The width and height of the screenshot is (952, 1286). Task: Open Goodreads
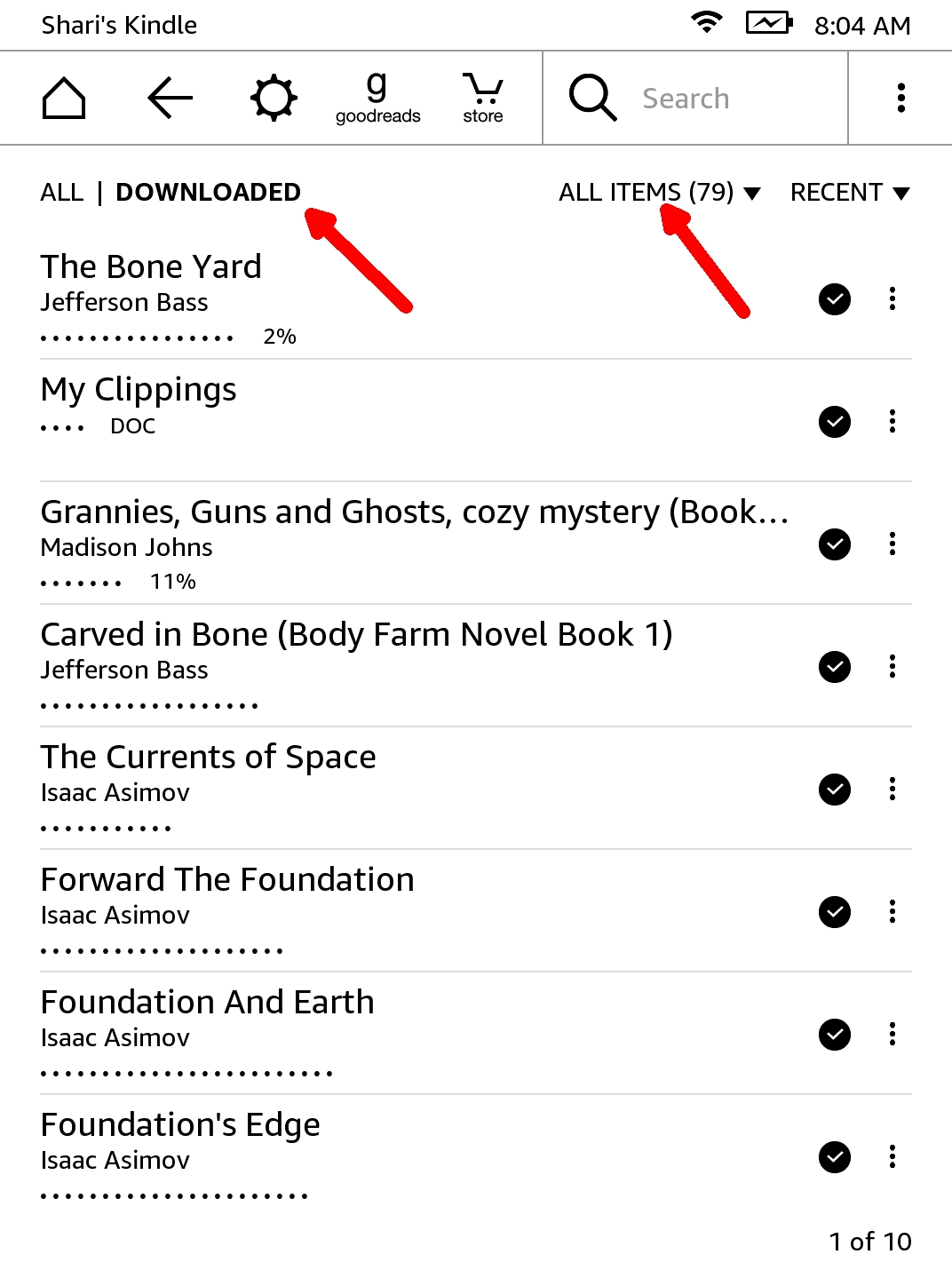point(377,99)
